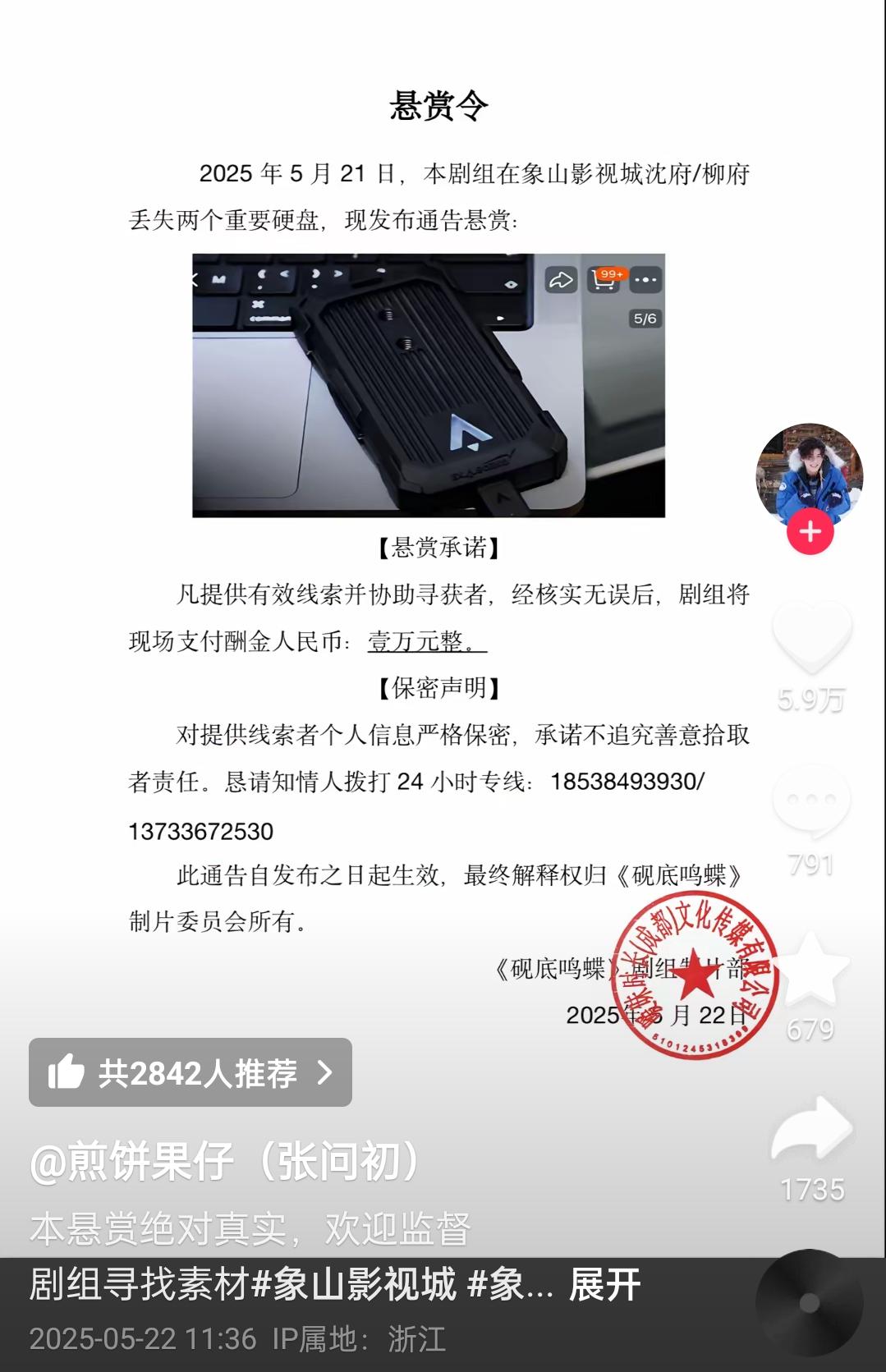The width and height of the screenshot is (886, 1372).
Task: Expand the full caption with 展开
Action: pos(604,1285)
